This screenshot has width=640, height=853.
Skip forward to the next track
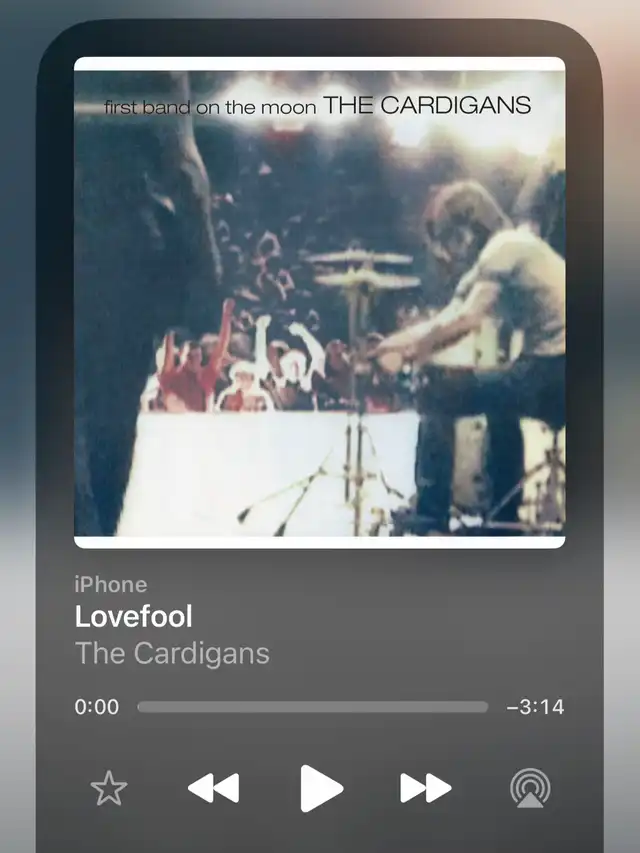[x=426, y=788]
